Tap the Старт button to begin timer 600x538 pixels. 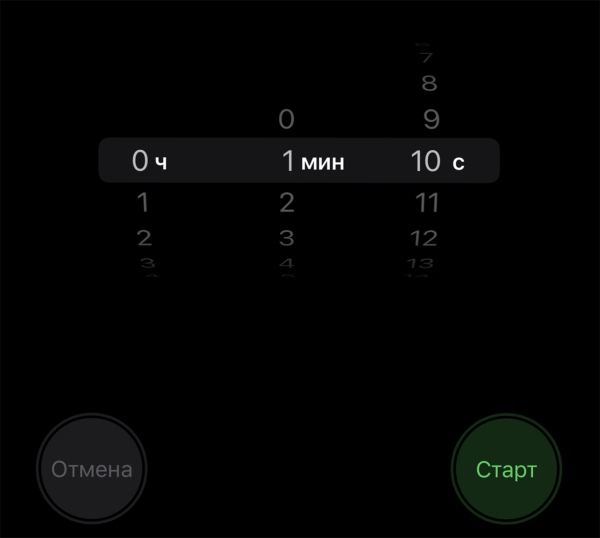(506, 470)
